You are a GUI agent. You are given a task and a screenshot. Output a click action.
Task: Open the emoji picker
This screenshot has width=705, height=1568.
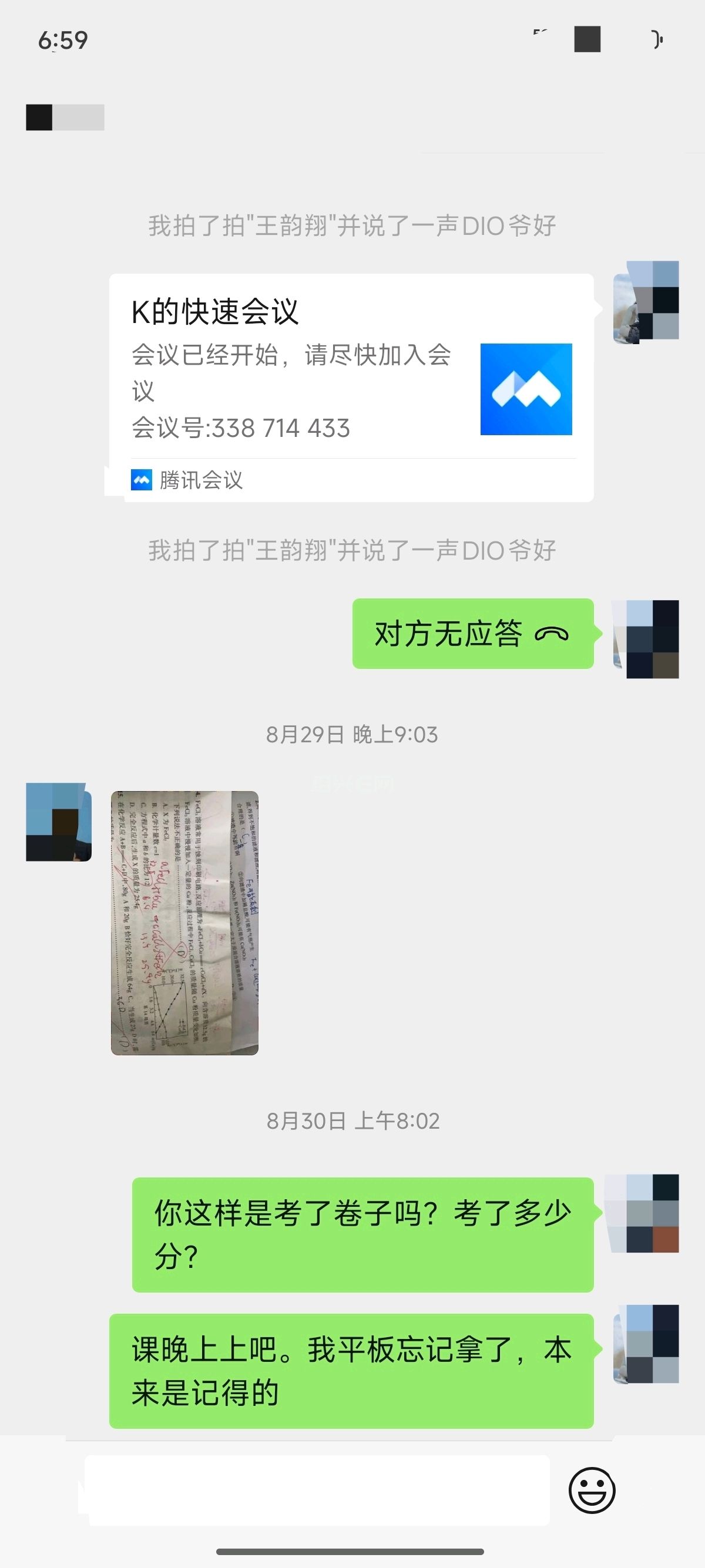coord(592,1490)
